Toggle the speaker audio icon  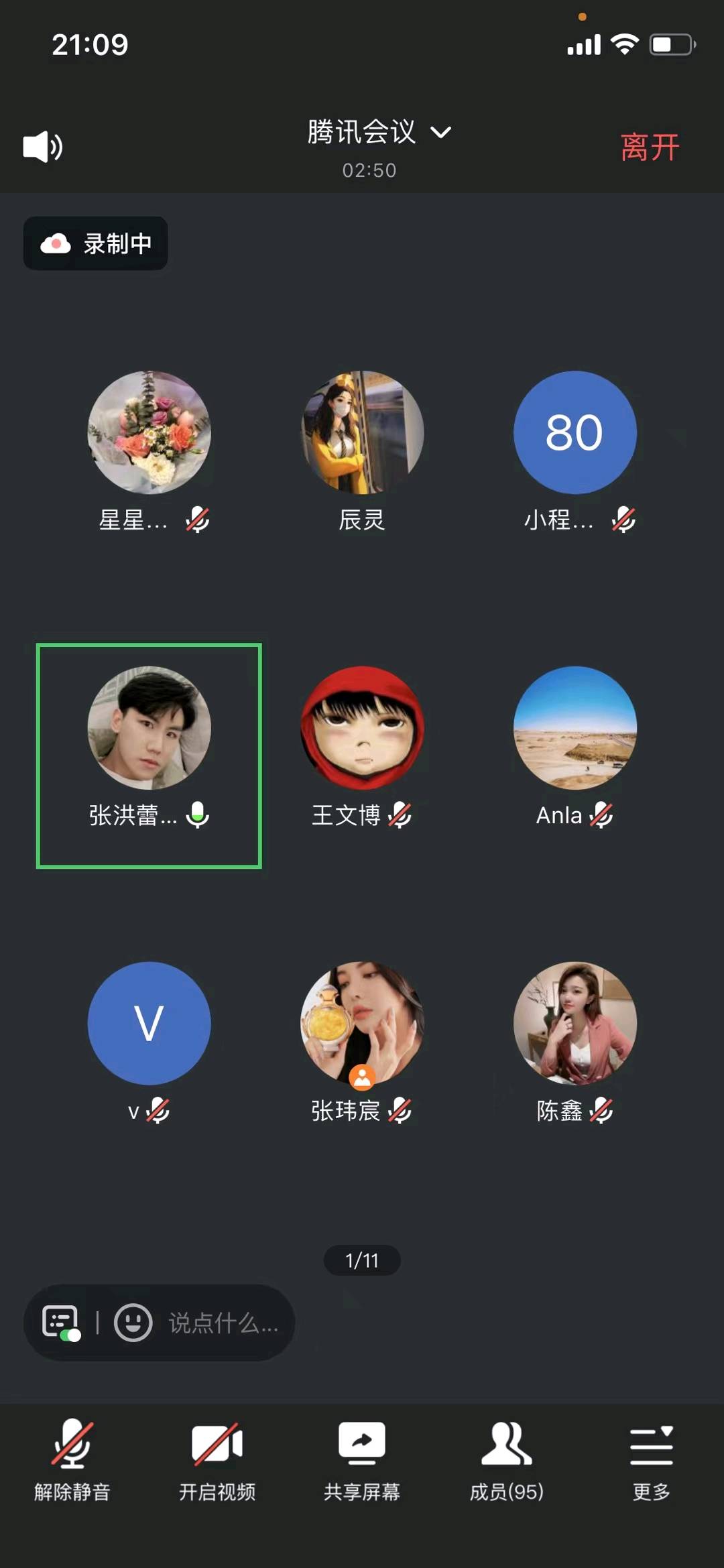[42, 146]
